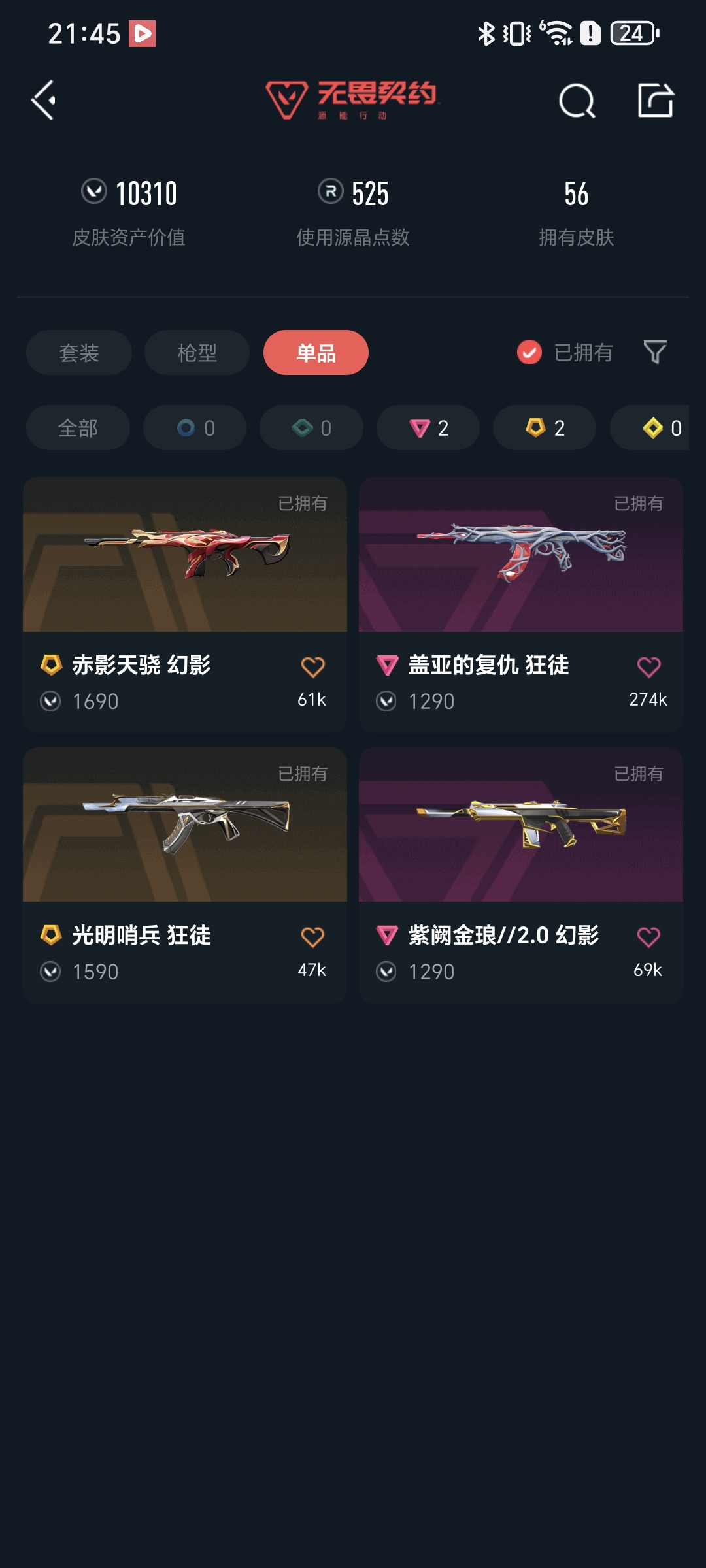Open the 紫阙金琅//2.0 幻影 skin card

[x=521, y=875]
